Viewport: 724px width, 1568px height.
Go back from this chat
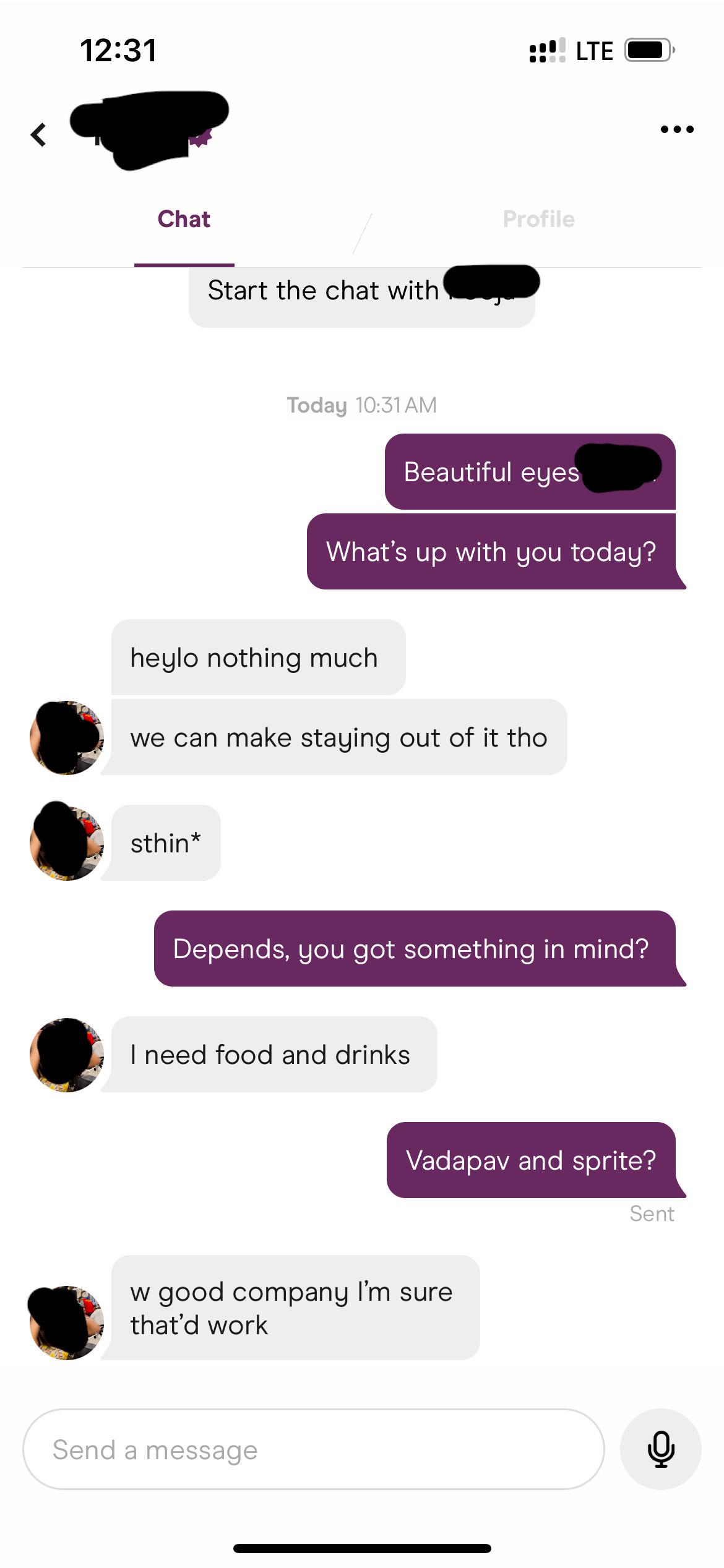point(39,134)
